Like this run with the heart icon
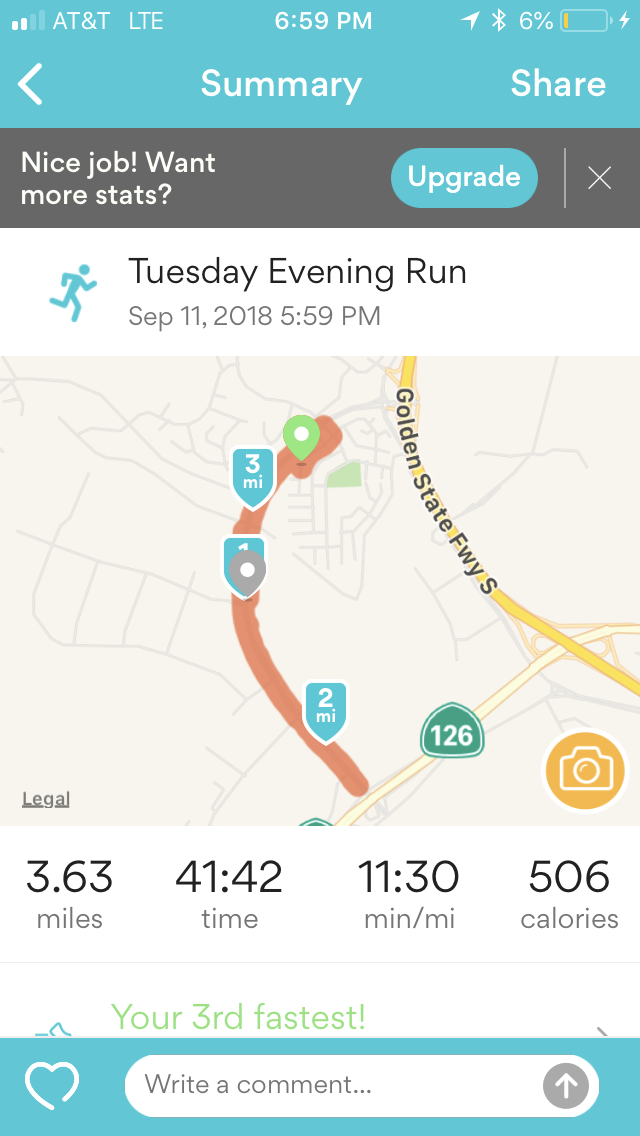This screenshot has height=1136, width=640. 52,1085
